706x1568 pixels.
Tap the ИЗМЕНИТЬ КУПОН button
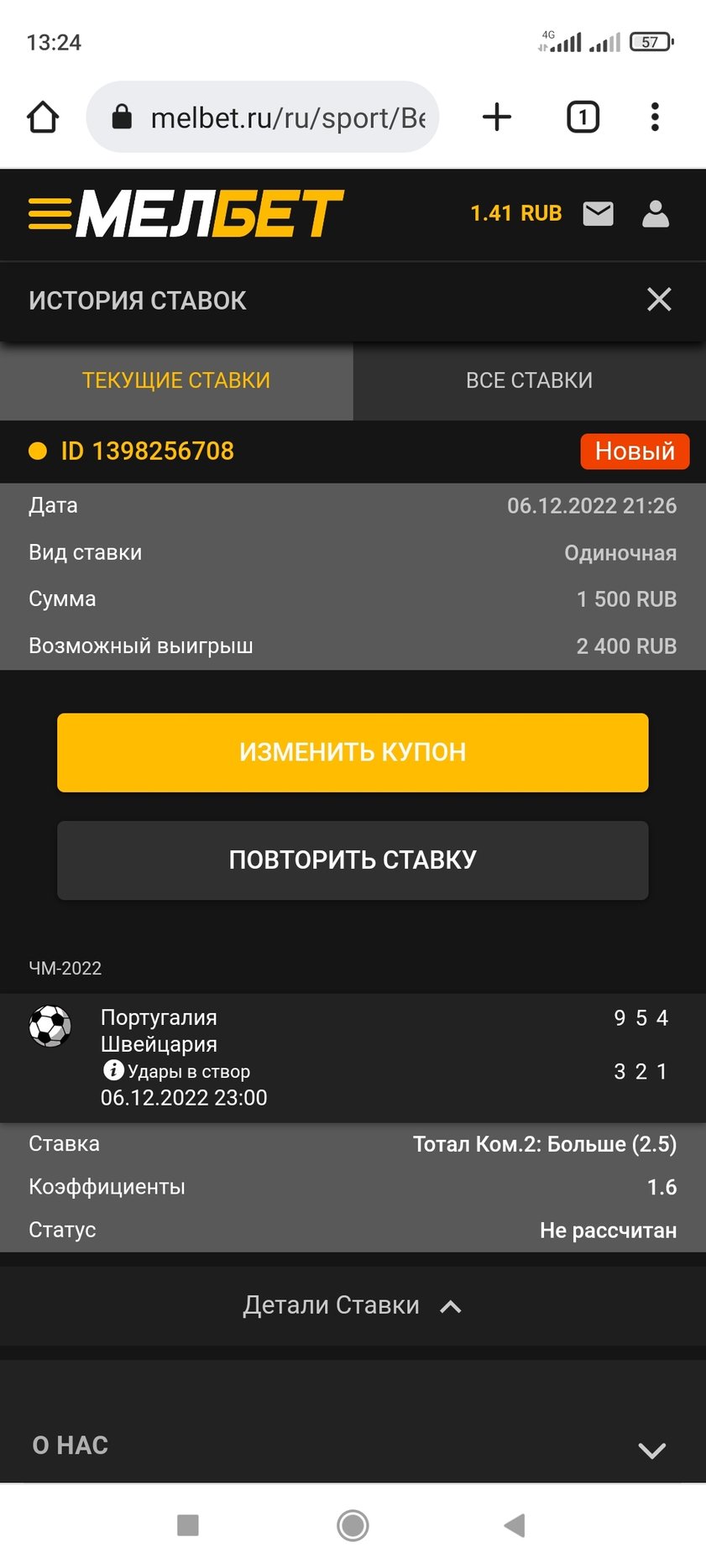pyautogui.click(x=353, y=752)
